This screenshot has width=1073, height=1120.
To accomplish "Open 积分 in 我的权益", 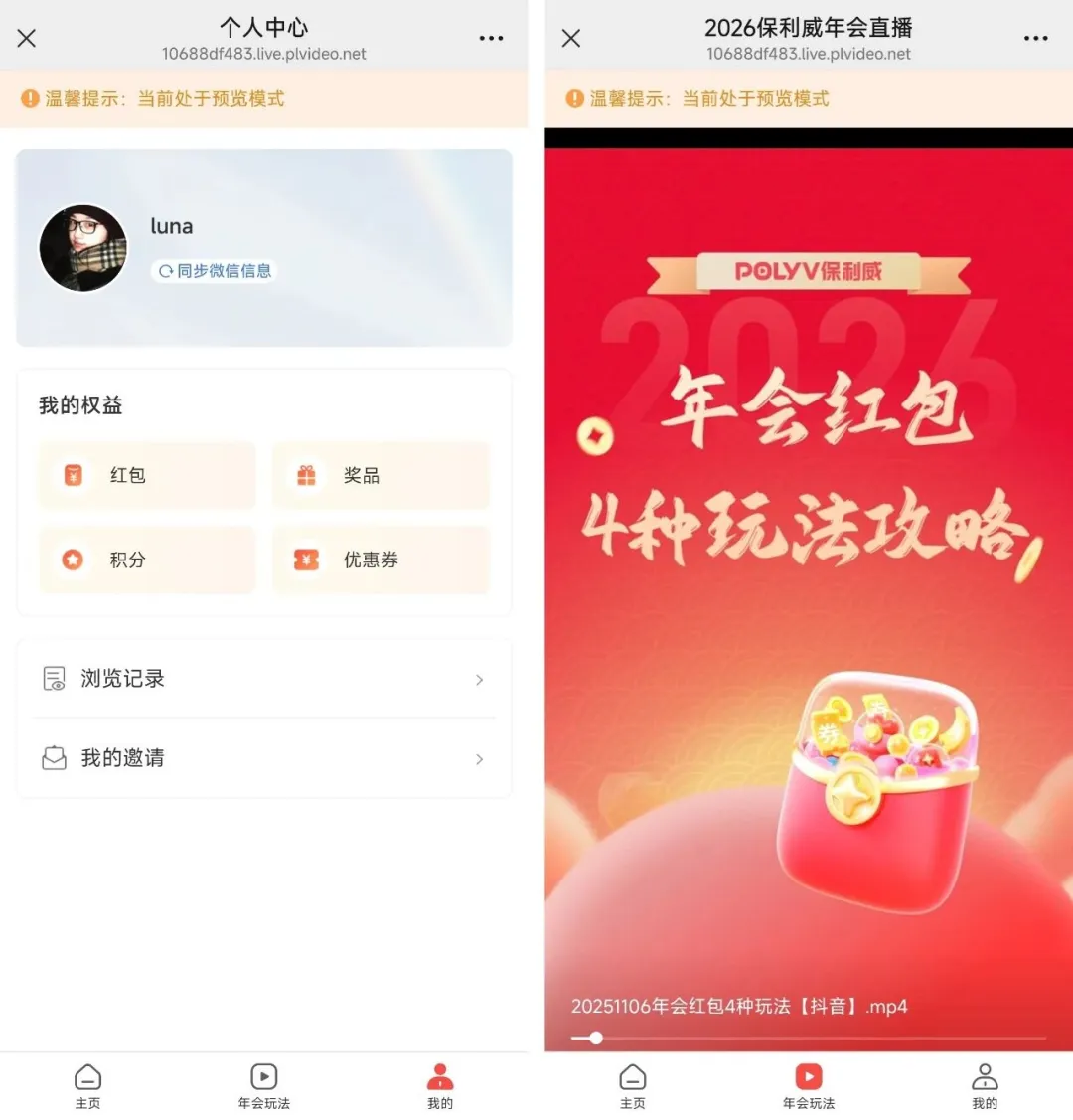I will click(147, 560).
